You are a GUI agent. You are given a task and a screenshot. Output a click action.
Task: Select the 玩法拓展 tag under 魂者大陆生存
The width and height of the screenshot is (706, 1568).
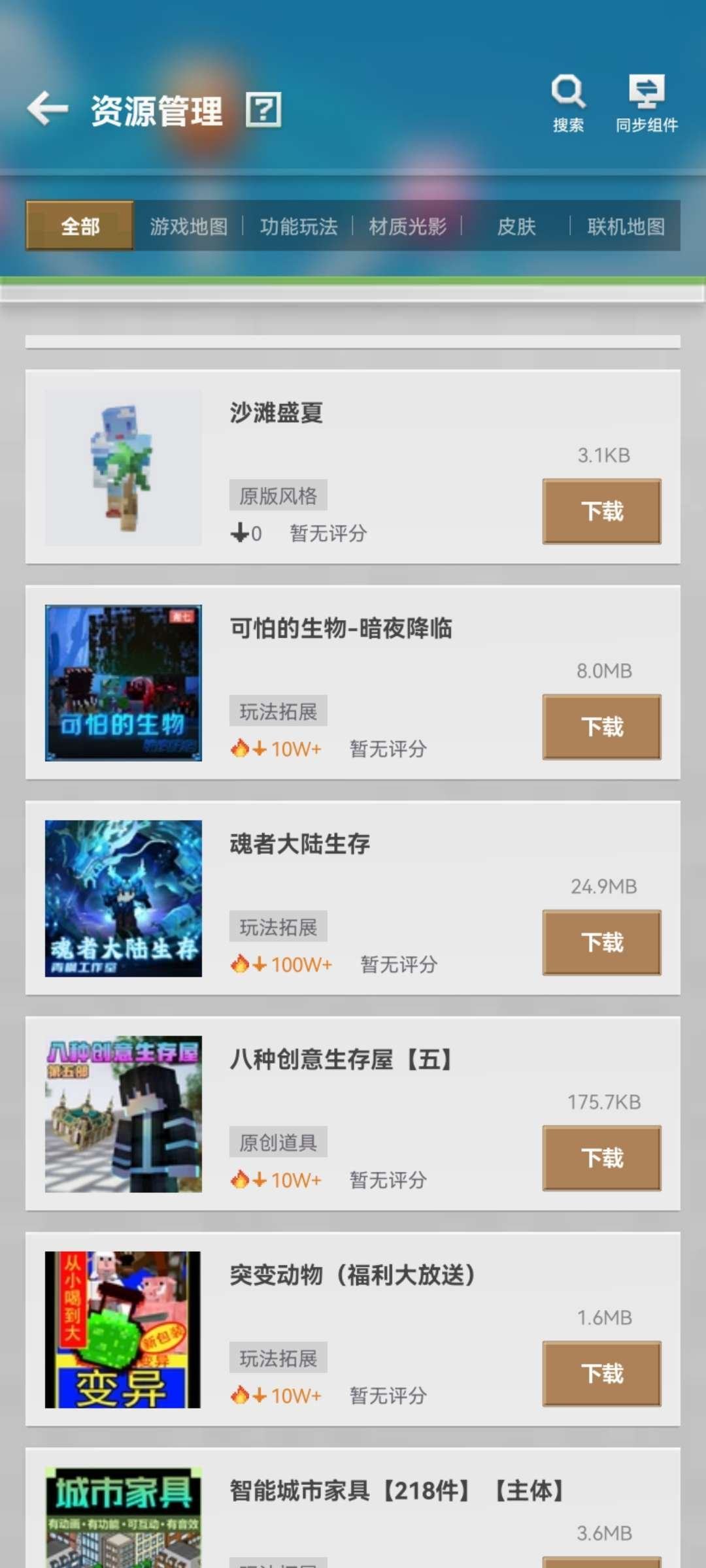tap(278, 926)
